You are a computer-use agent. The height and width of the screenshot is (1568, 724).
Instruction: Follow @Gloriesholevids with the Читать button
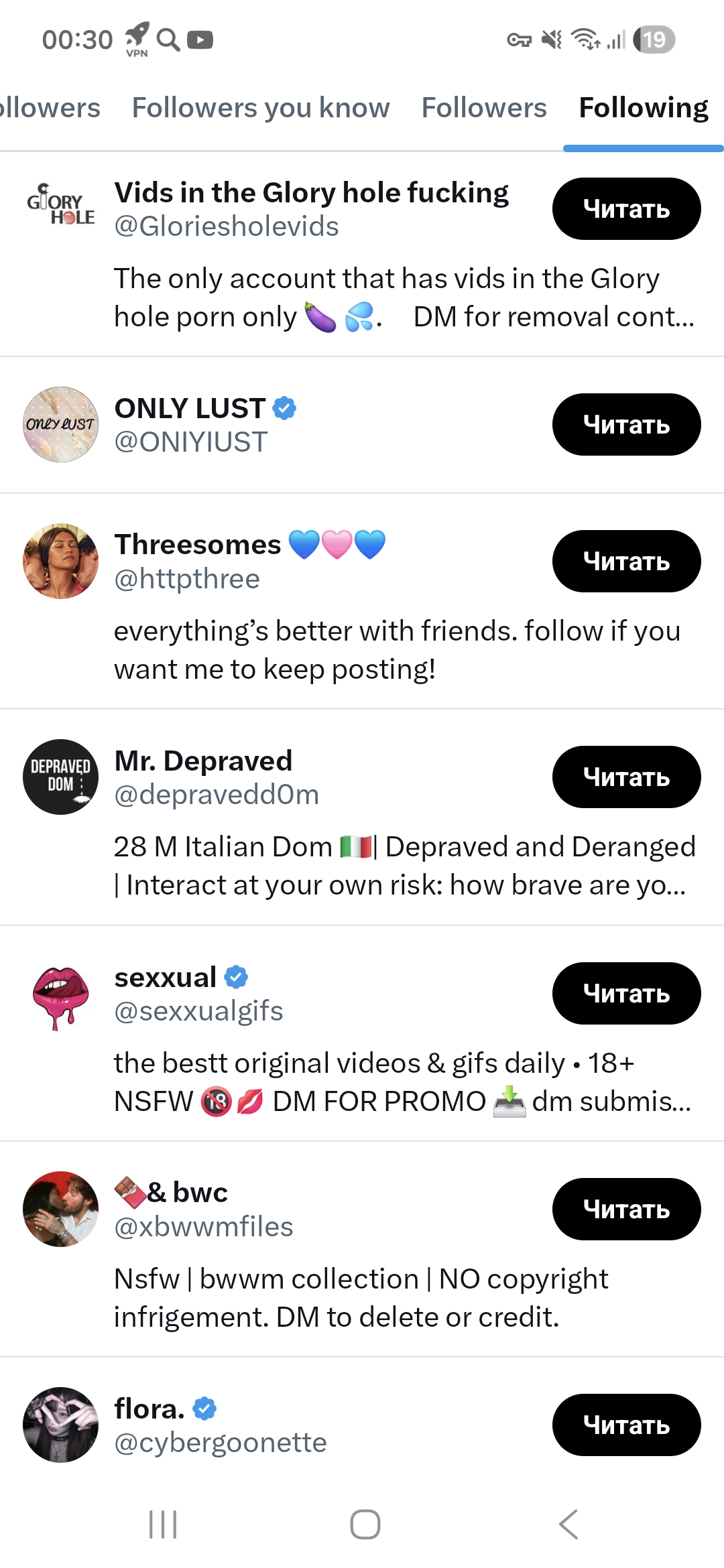[626, 209]
